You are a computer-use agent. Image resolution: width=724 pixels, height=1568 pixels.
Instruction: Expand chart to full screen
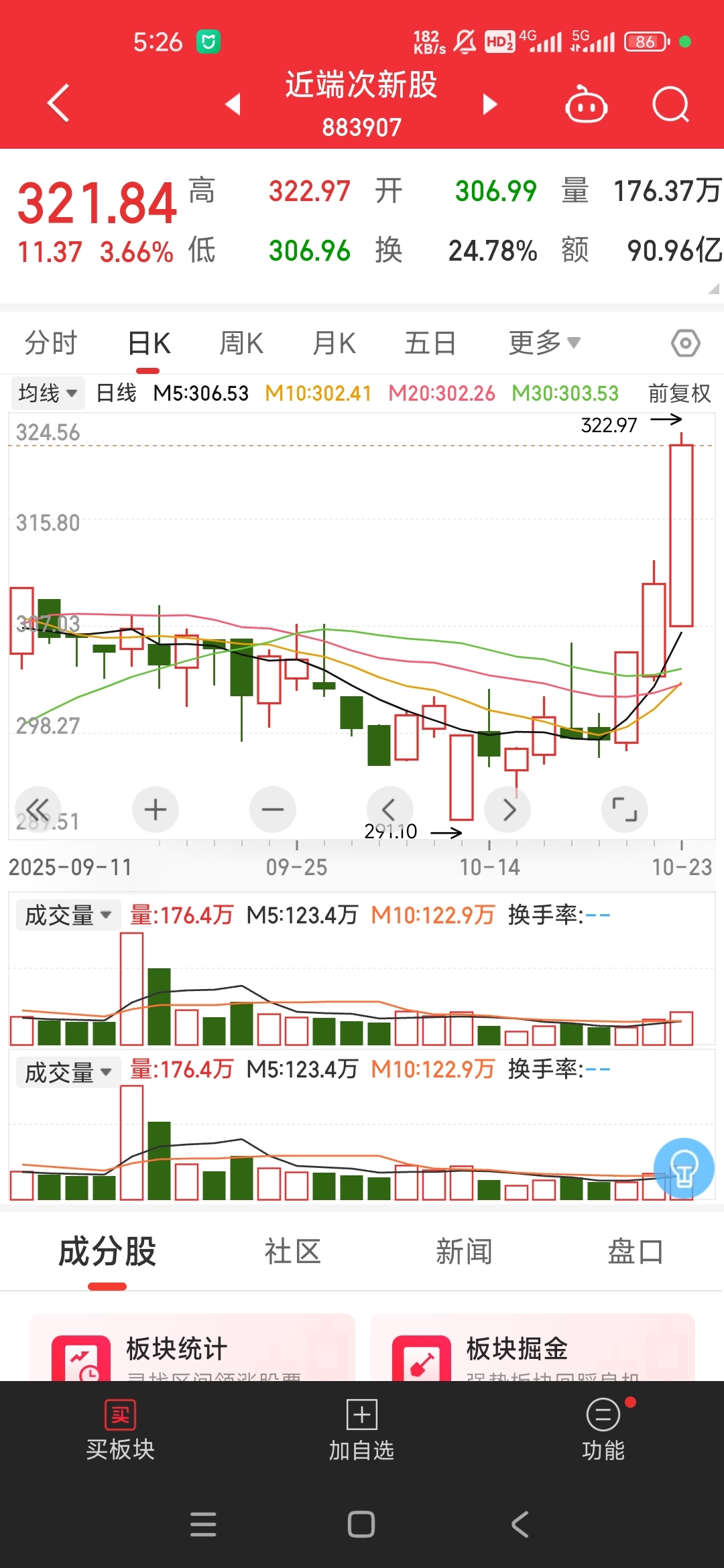point(625,809)
